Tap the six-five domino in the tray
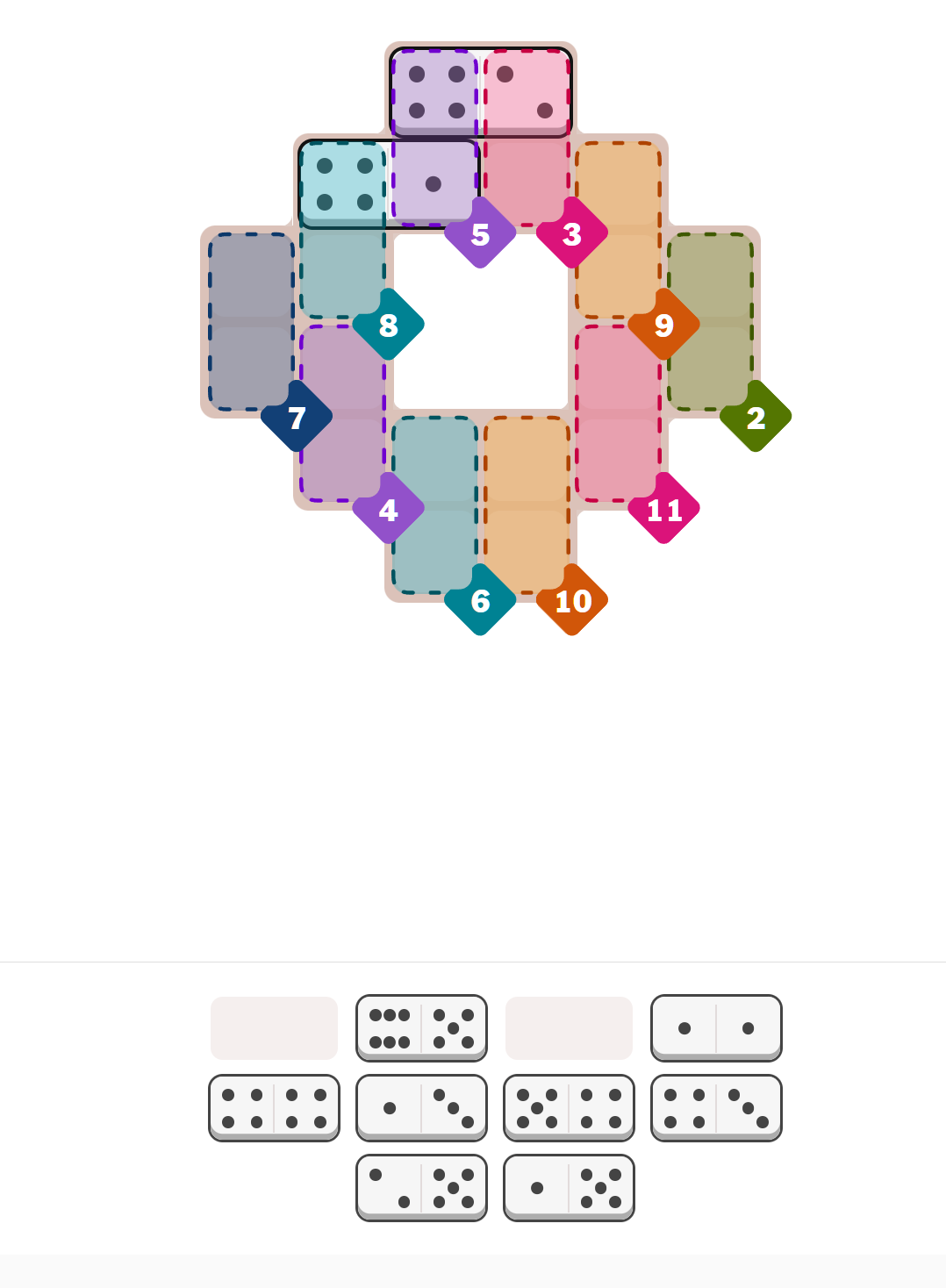946x1288 pixels. click(x=421, y=1027)
